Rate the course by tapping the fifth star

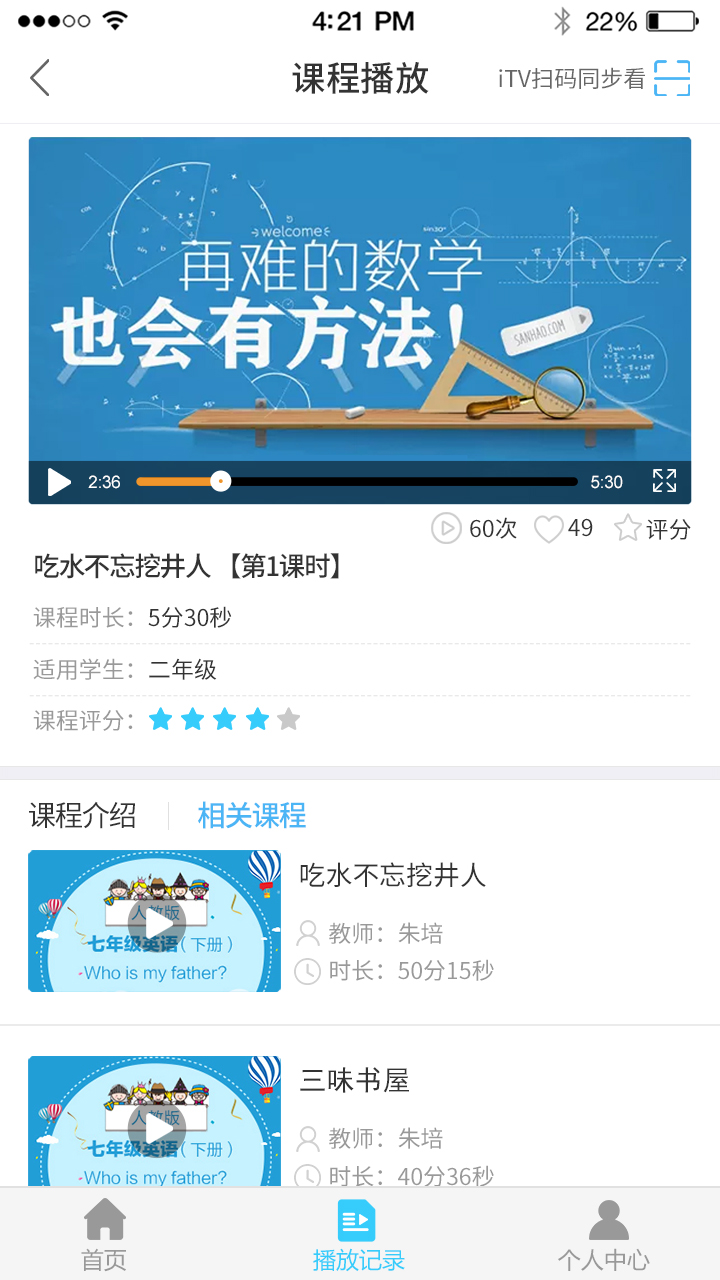[x=289, y=718]
